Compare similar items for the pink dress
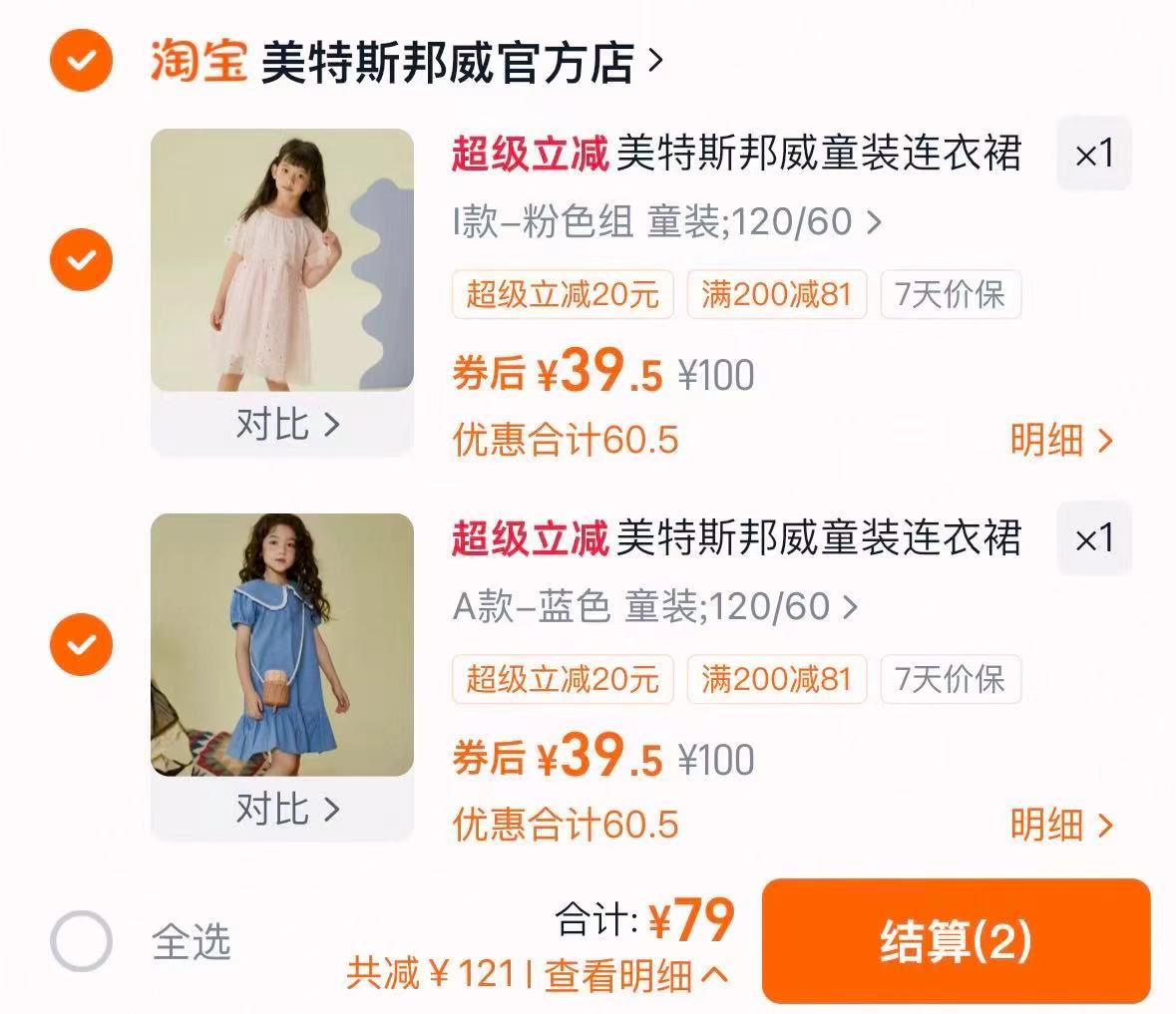Image resolution: width=1176 pixels, height=1014 pixels. [286, 425]
